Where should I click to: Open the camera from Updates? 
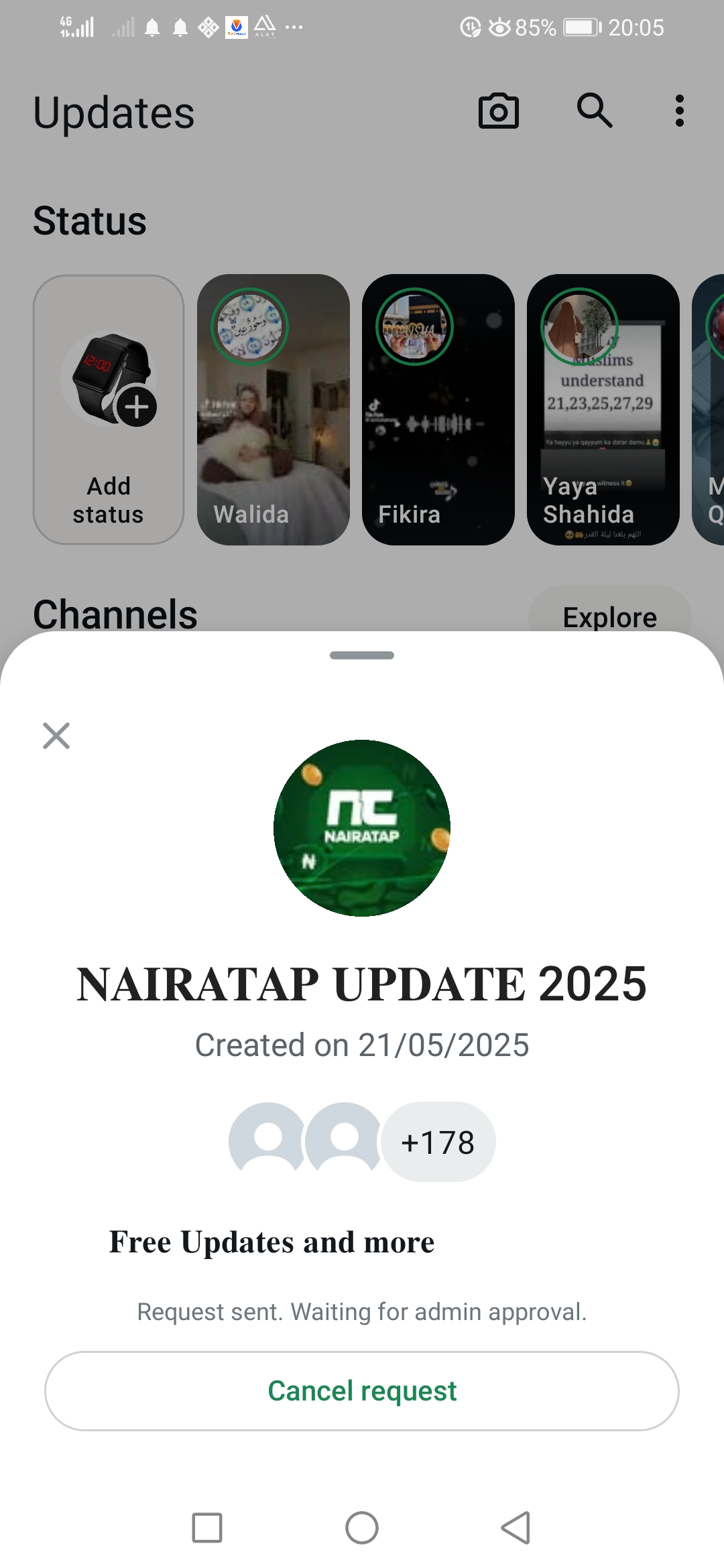coord(498,111)
